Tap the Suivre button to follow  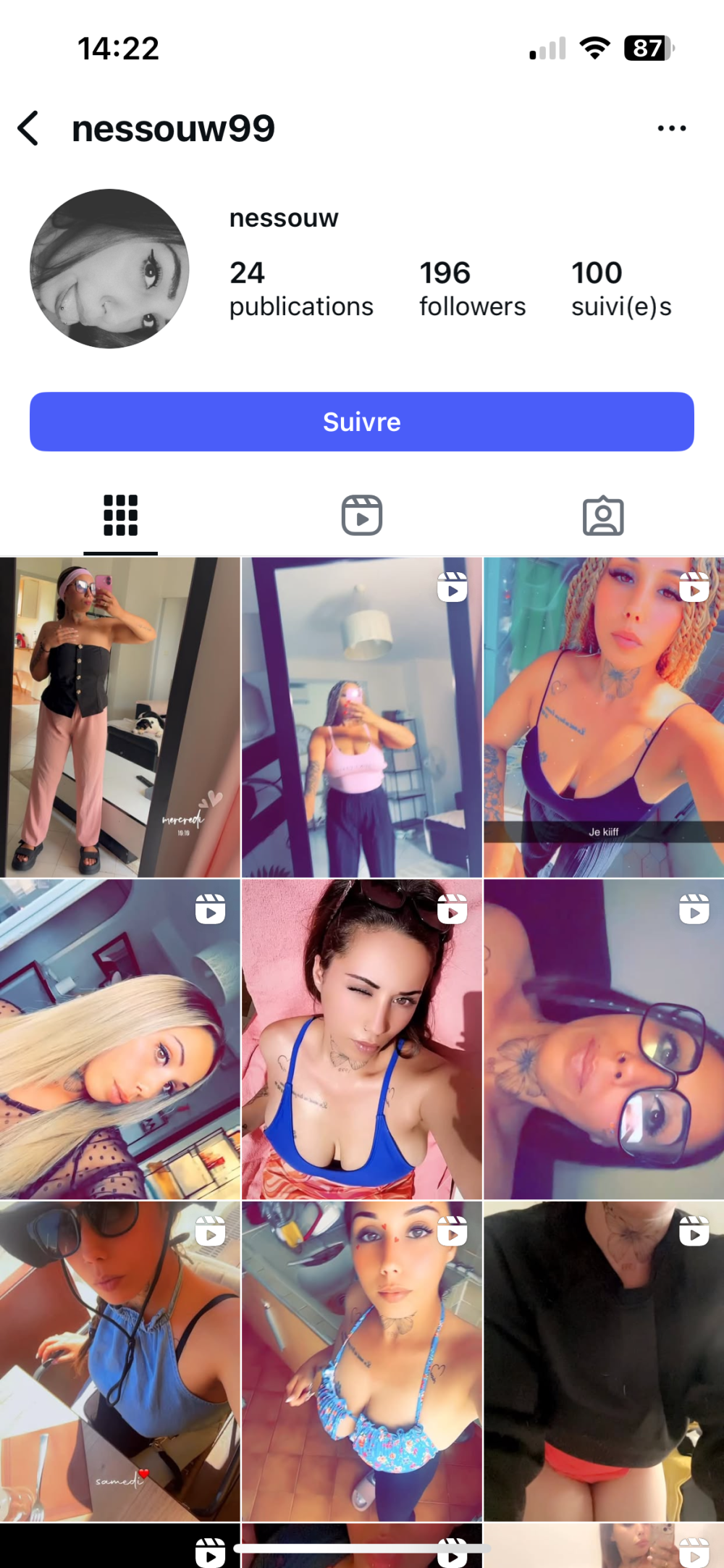[x=362, y=422]
